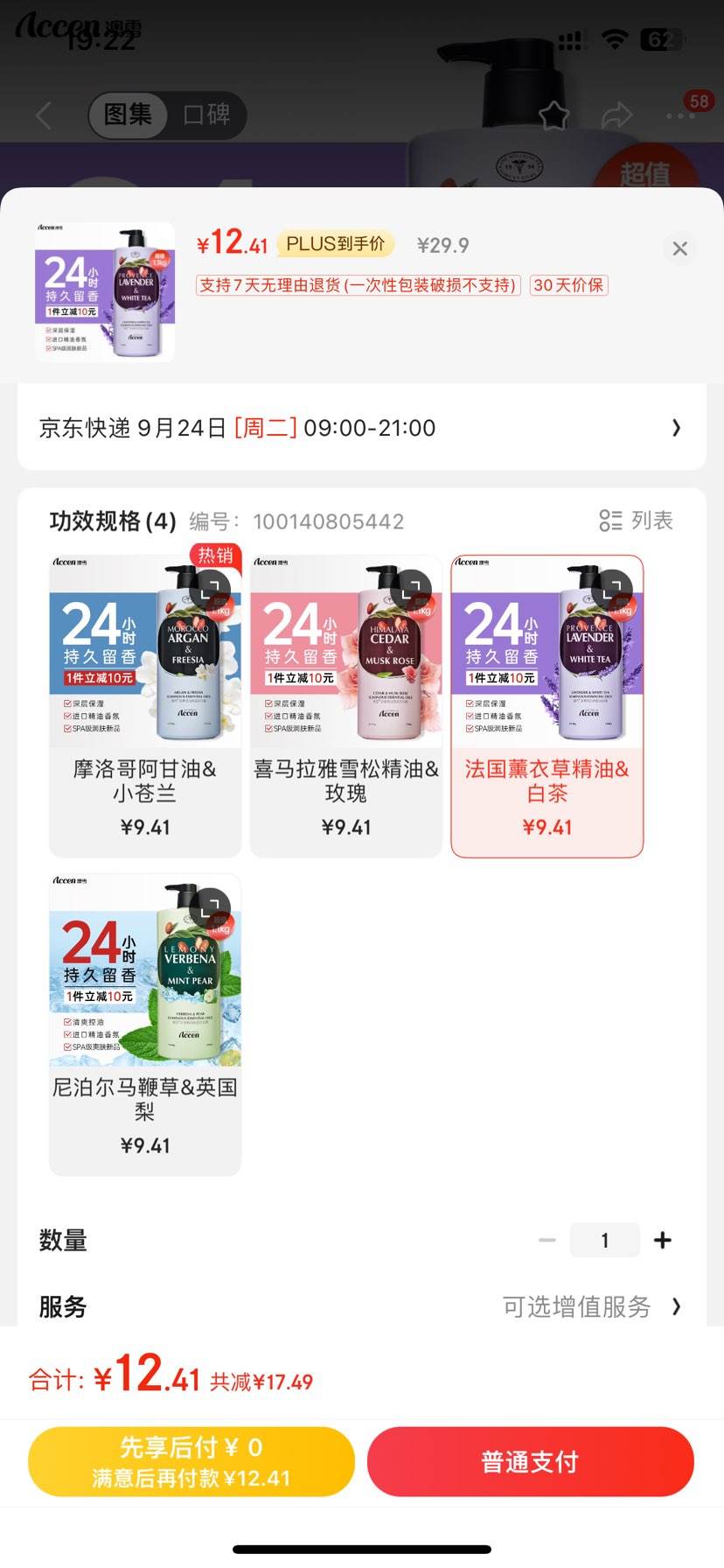724x1568 pixels.
Task: Select the 尼泊尔马鞭草&英国梨 variant
Action: pos(144,1101)
